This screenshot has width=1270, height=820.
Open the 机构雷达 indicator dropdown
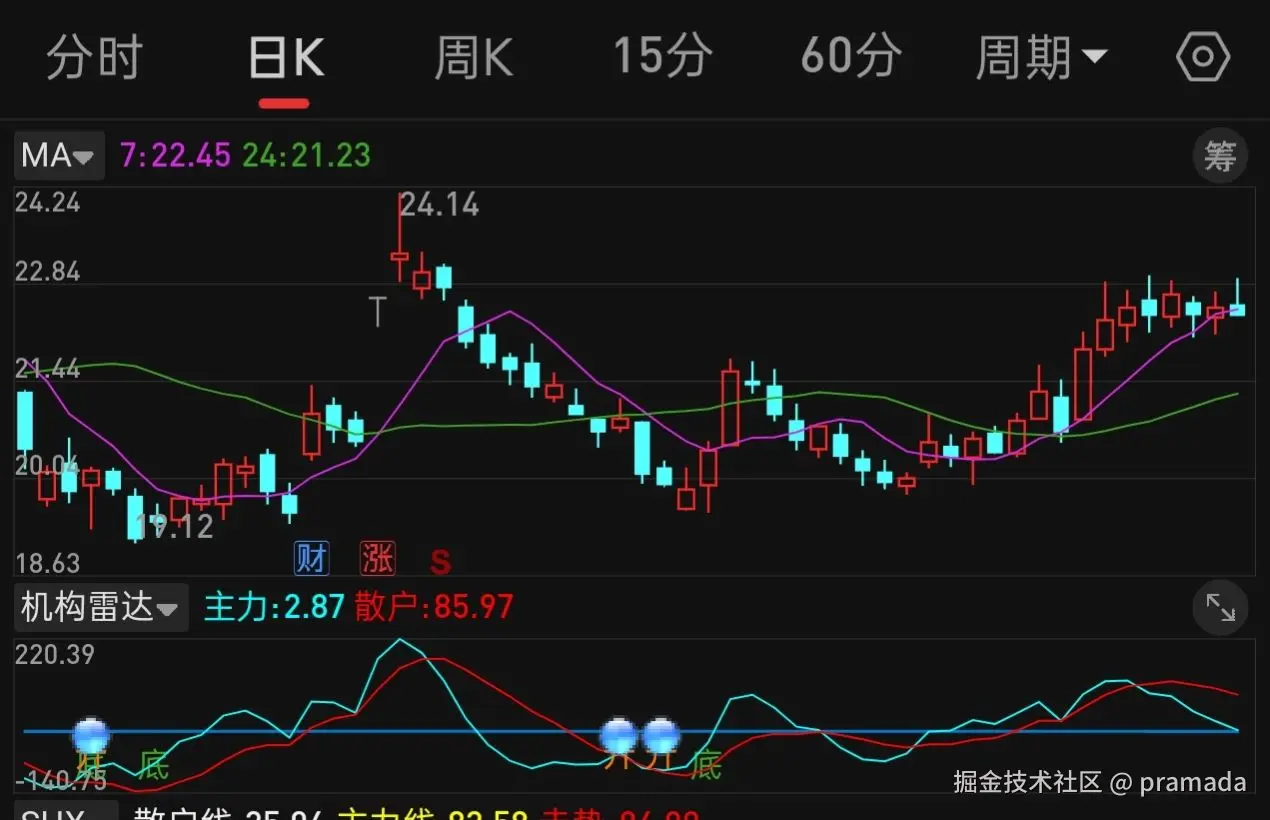(100, 607)
